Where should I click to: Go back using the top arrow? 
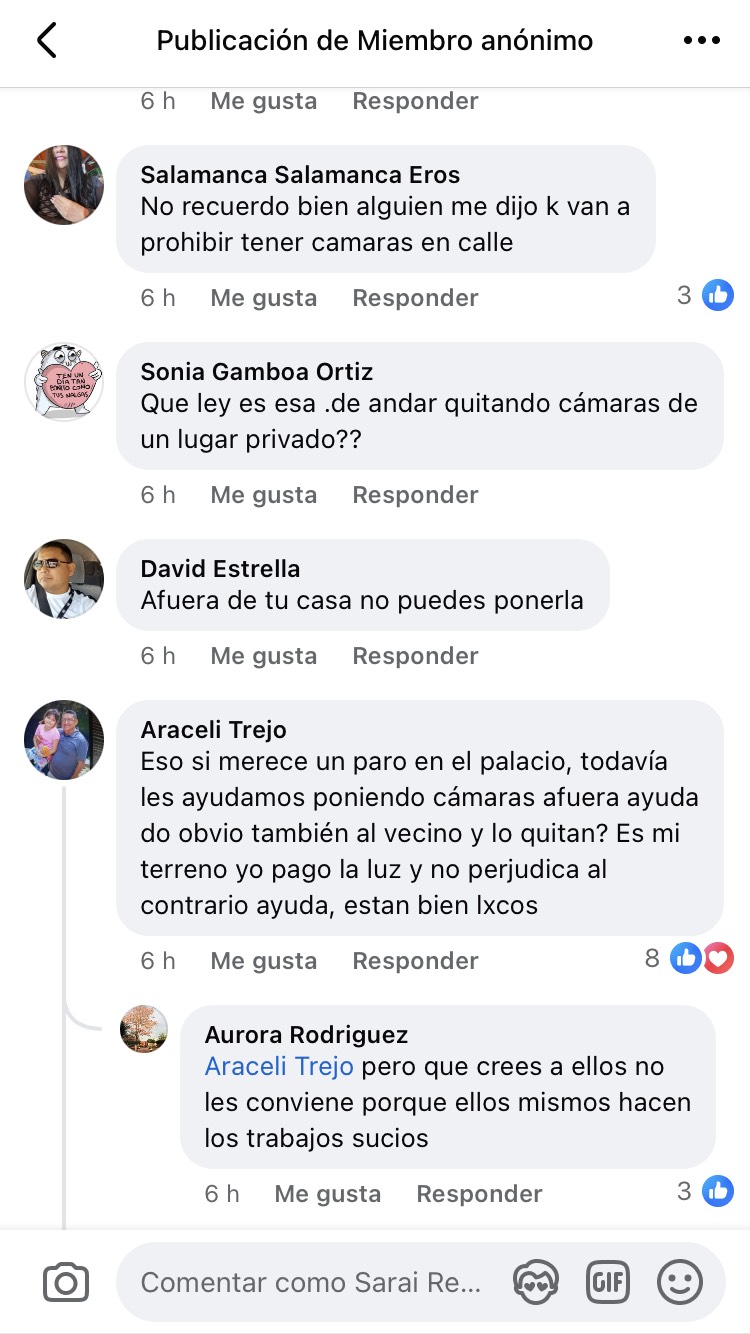point(46,41)
